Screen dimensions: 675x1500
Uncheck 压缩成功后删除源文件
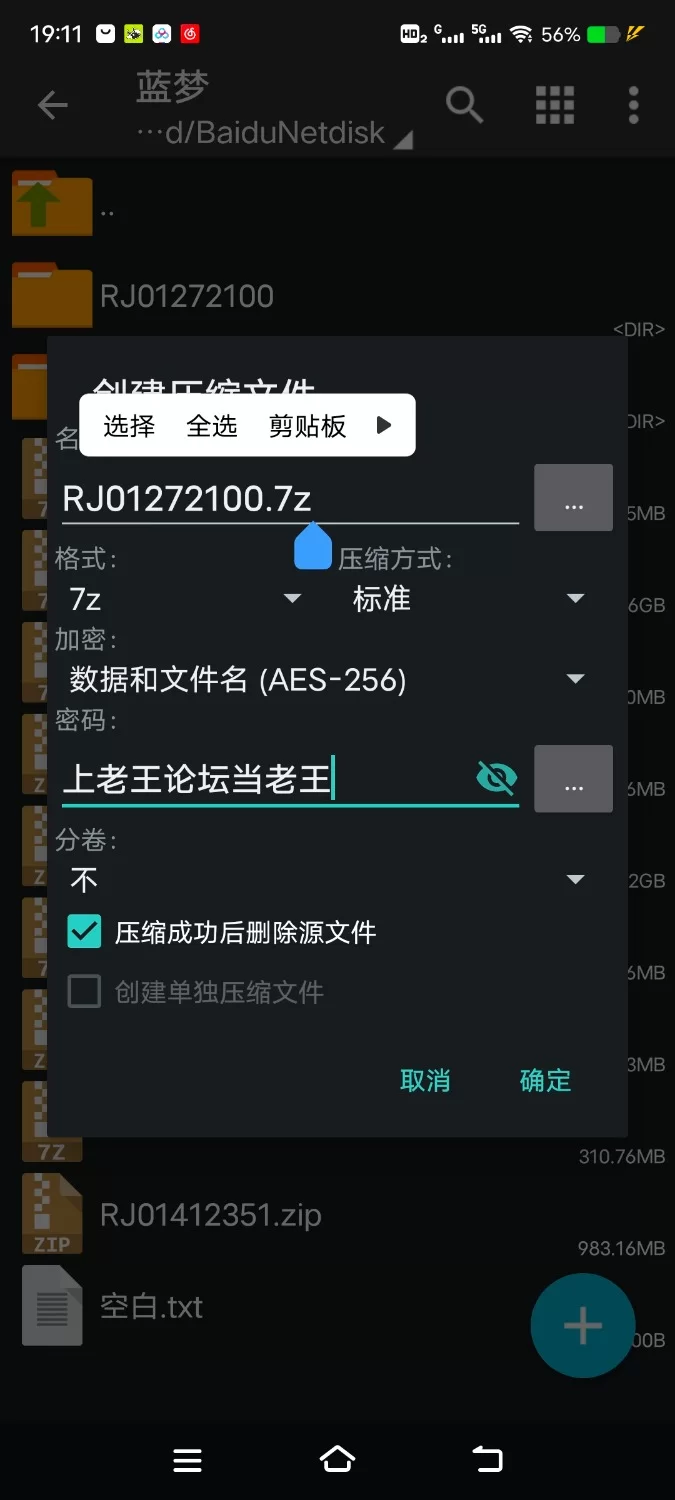[85, 932]
